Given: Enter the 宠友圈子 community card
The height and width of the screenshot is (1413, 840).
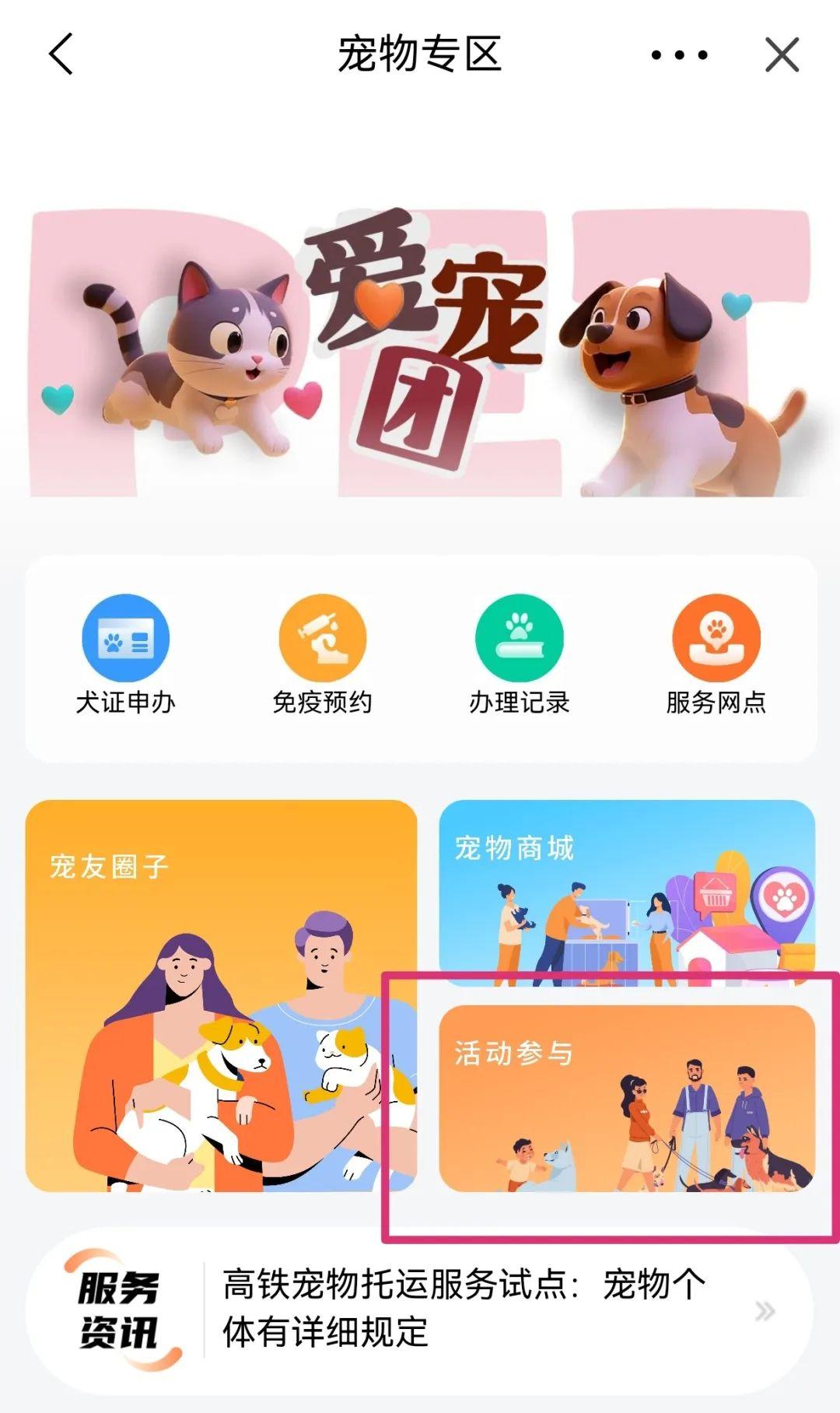Looking at the screenshot, I should tap(221, 996).
